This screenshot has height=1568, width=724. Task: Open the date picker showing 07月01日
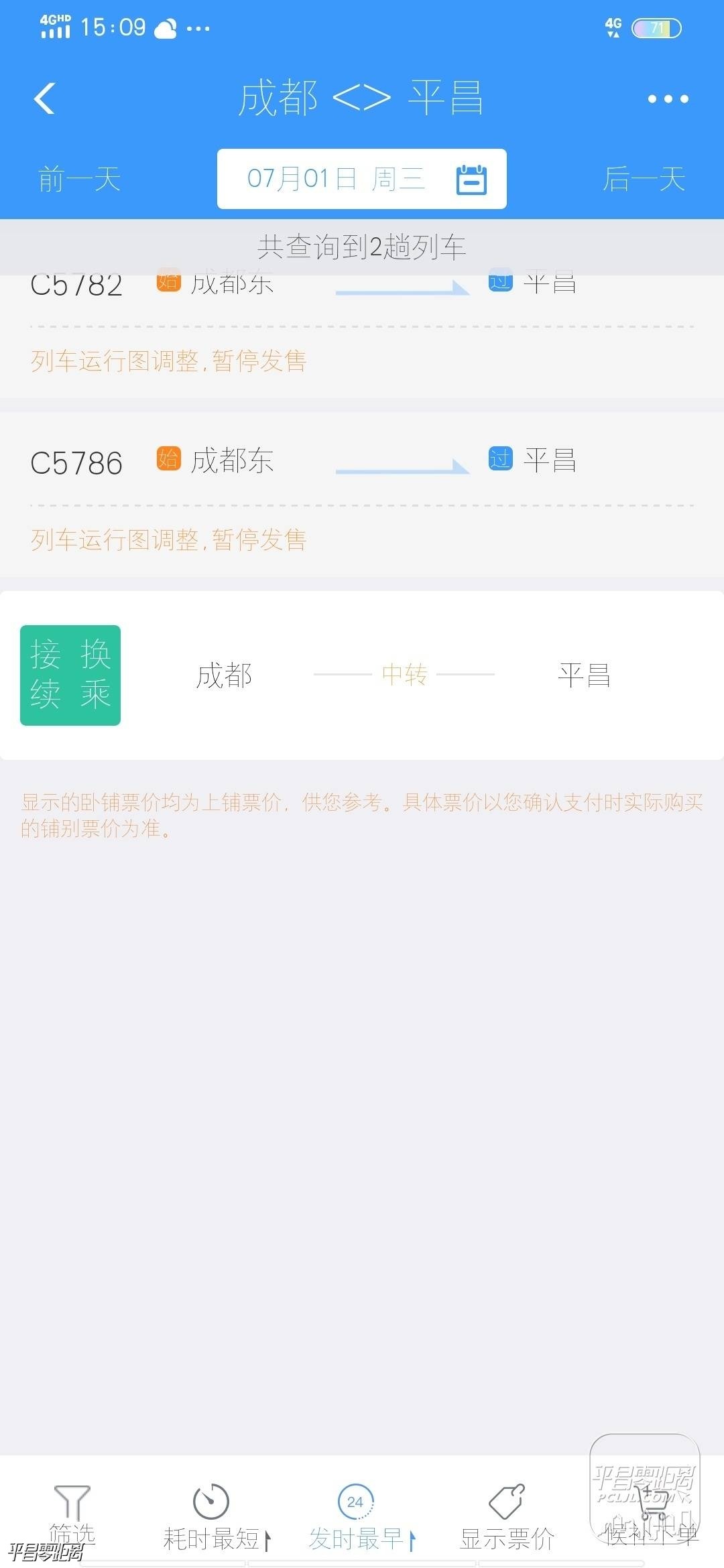pos(362,179)
